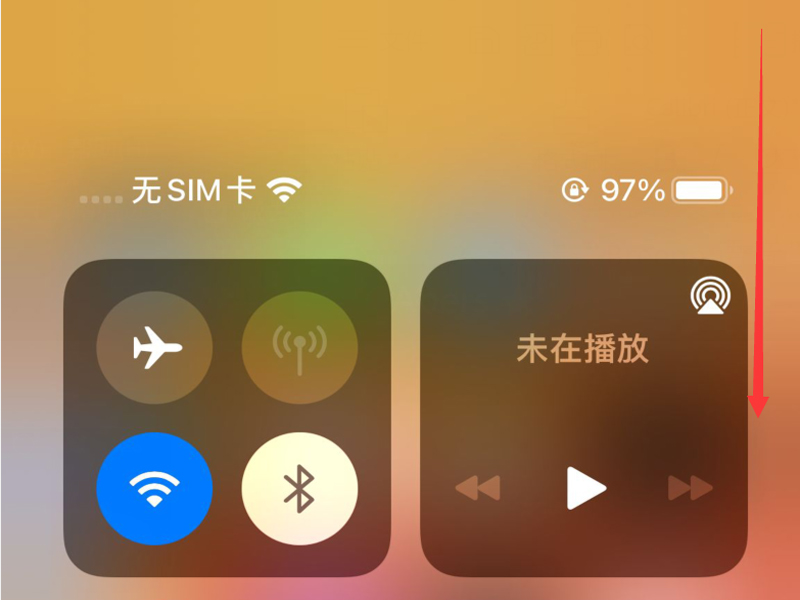The height and width of the screenshot is (600, 800).
Task: Open AirPlay output options
Action: point(710,296)
